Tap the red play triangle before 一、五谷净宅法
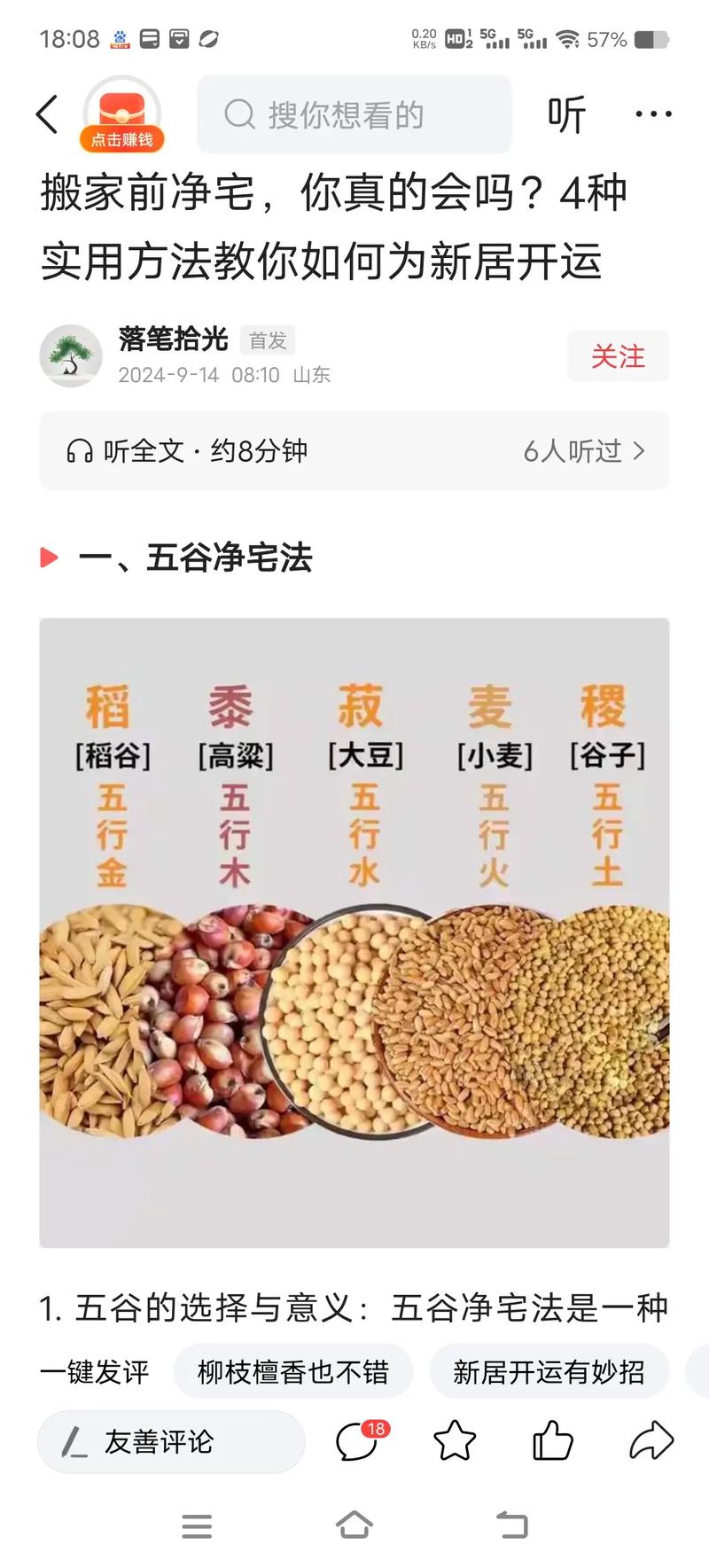 click(x=47, y=558)
